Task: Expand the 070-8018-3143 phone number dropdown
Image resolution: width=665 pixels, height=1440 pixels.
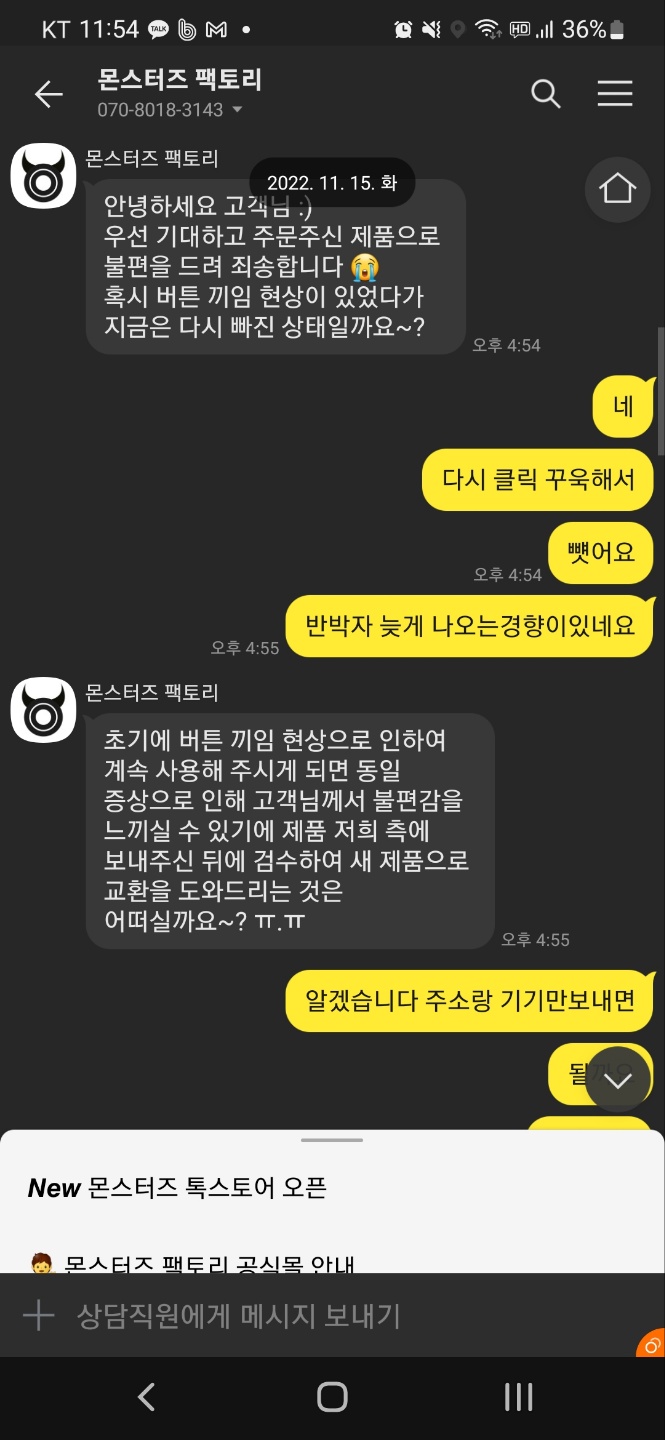Action: pyautogui.click(x=237, y=110)
